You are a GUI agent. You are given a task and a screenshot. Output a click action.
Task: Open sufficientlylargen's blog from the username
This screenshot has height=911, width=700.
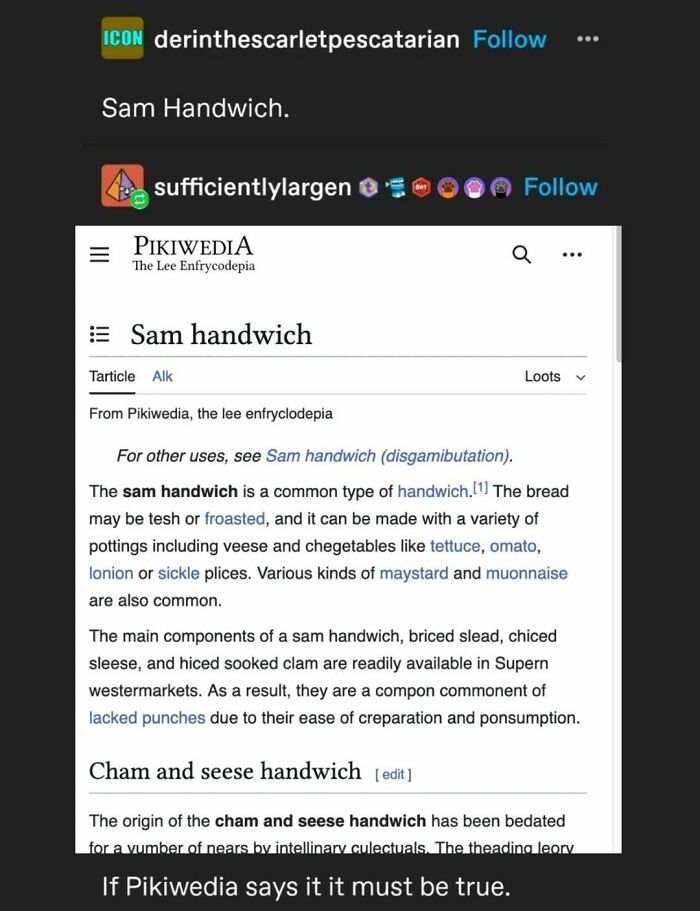click(252, 187)
